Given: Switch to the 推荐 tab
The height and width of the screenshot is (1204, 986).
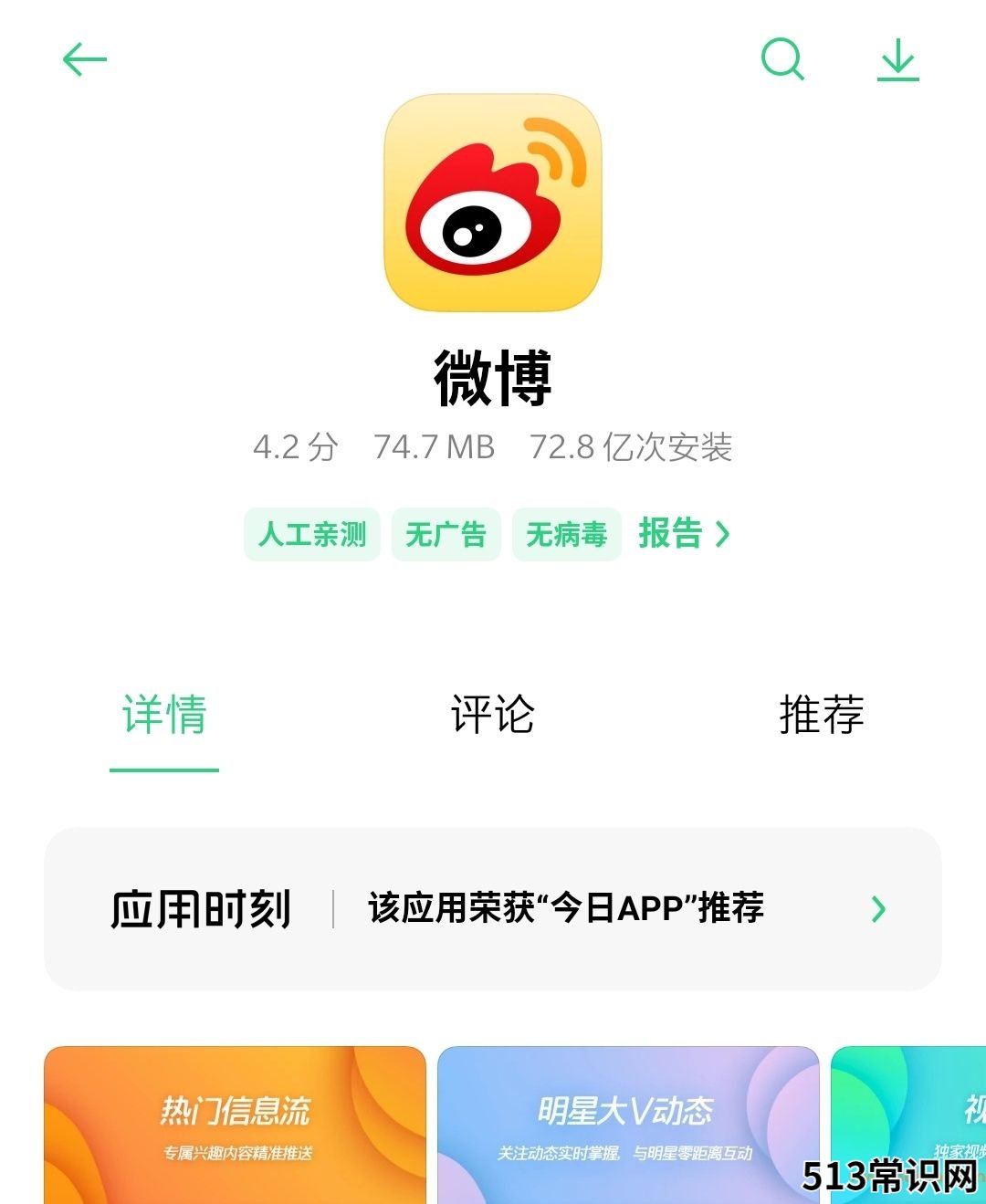Looking at the screenshot, I should click(821, 714).
